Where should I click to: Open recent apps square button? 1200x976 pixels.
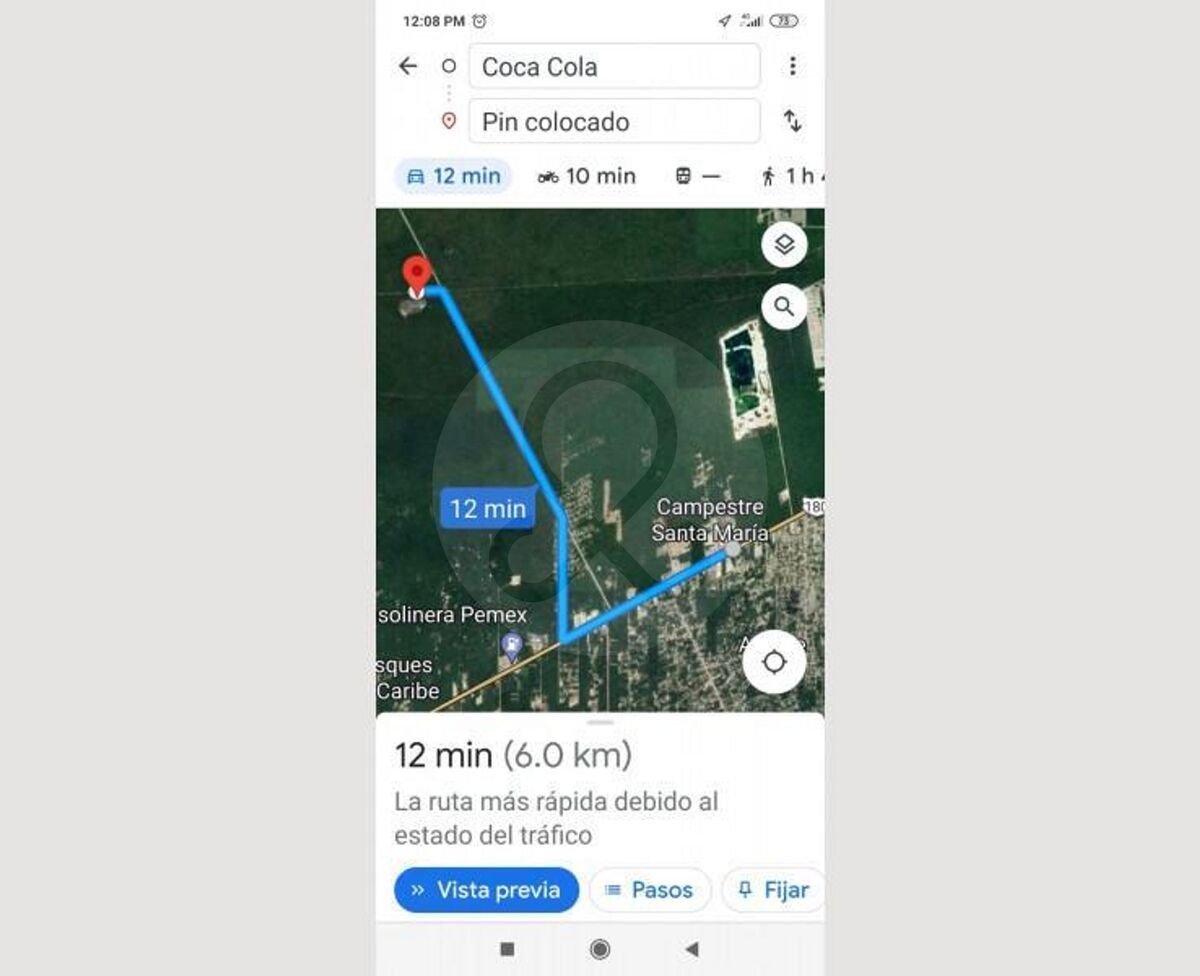(507, 949)
